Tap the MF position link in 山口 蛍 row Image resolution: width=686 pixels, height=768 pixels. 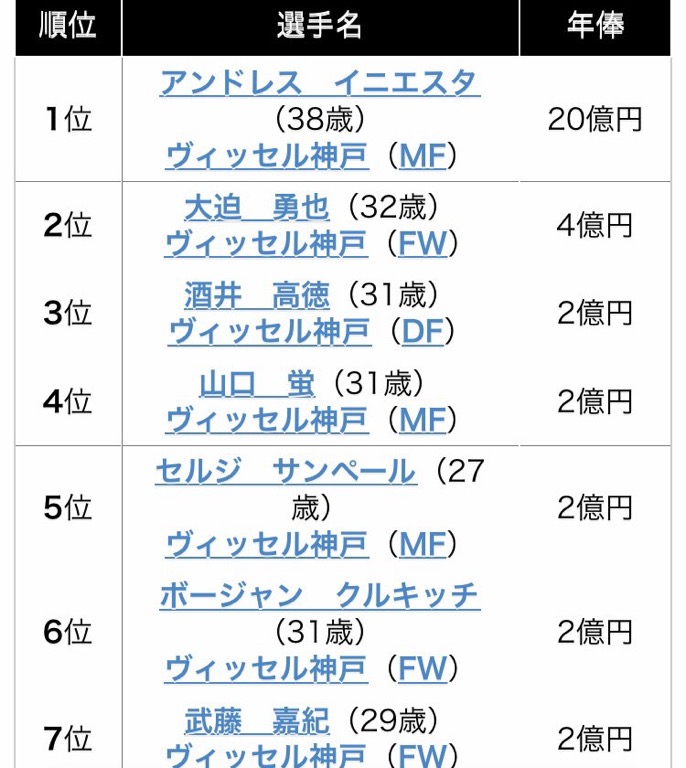tap(421, 420)
